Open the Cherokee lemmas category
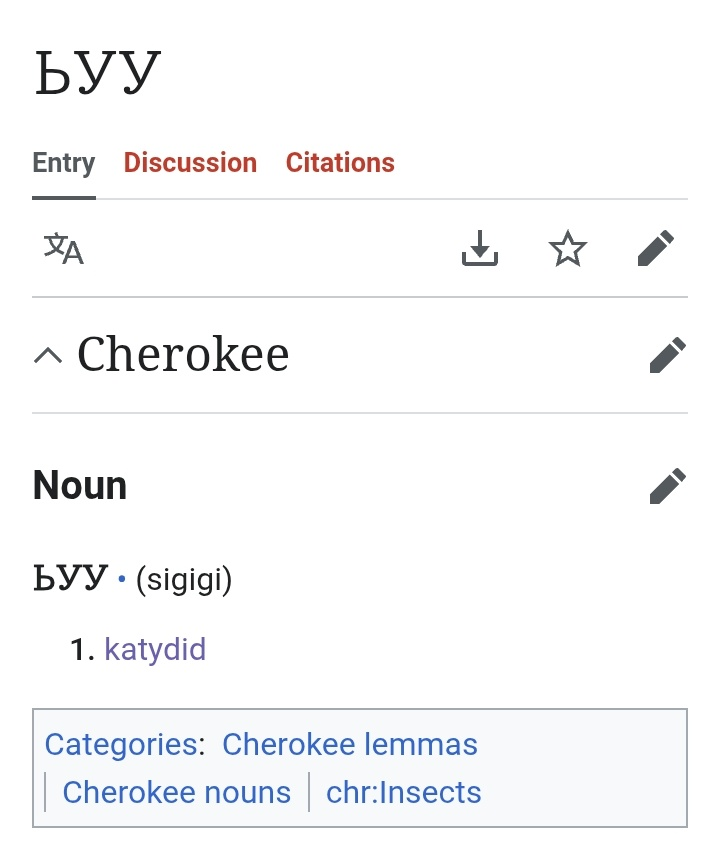The image size is (720, 859). (x=350, y=744)
